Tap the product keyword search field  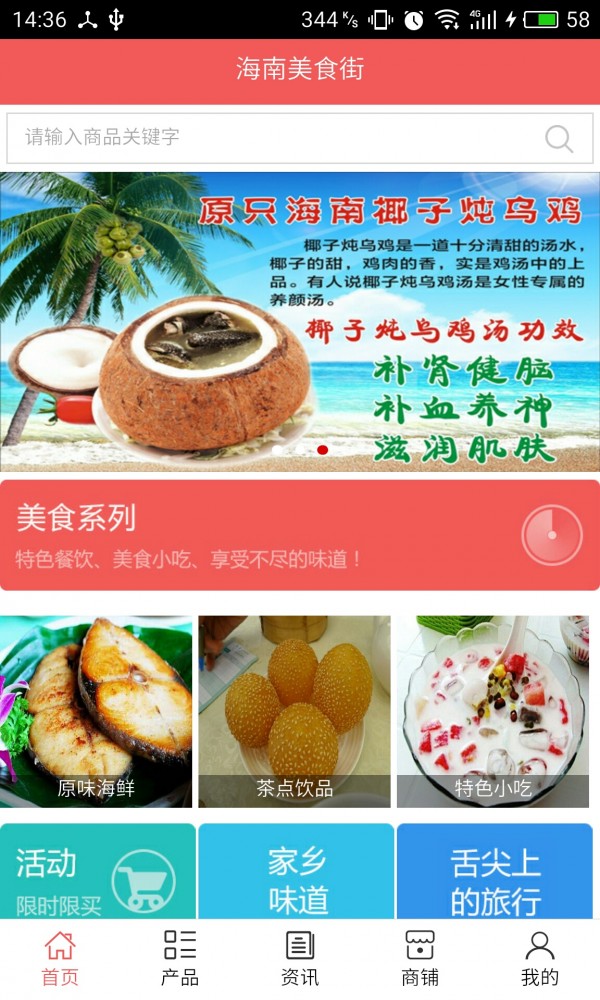pyautogui.click(x=270, y=138)
